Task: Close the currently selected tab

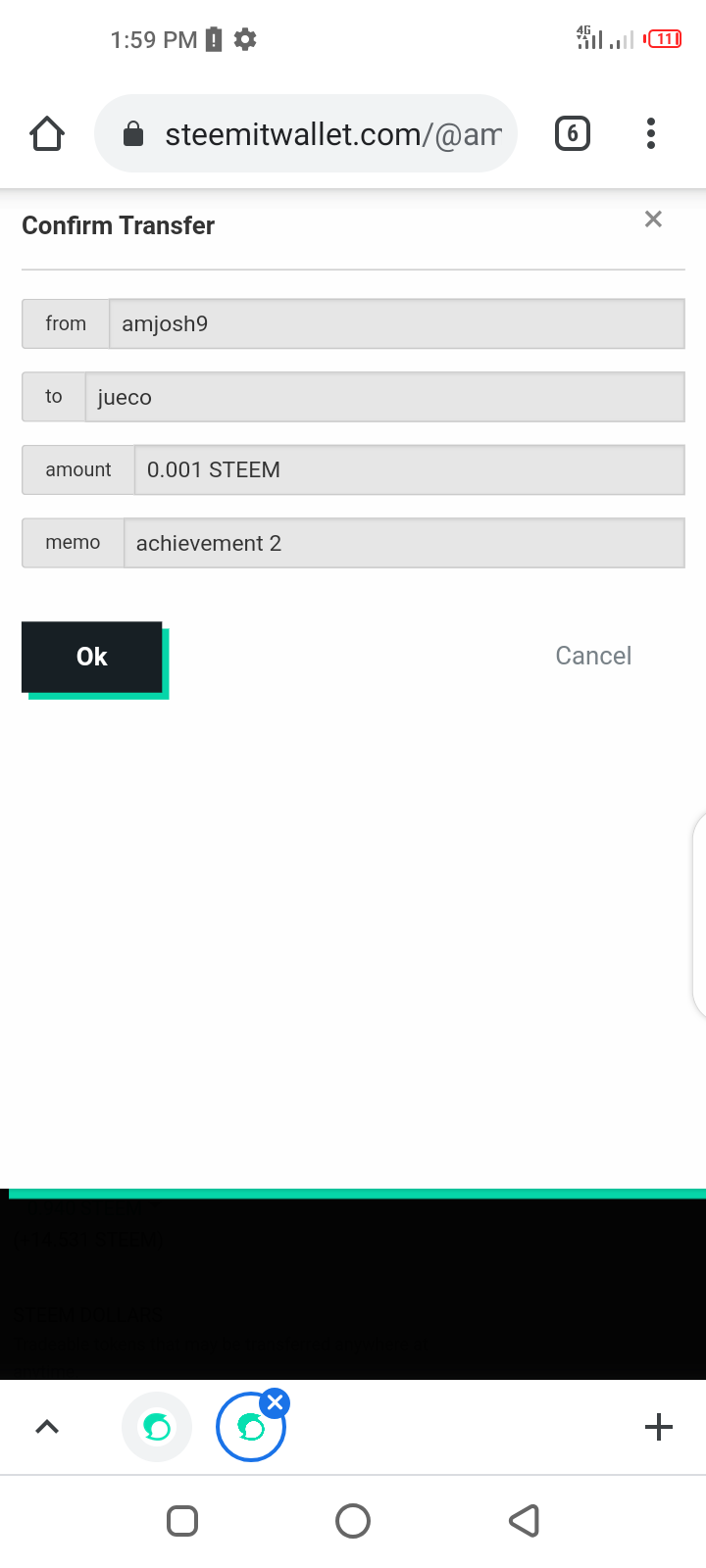Action: [x=276, y=1402]
